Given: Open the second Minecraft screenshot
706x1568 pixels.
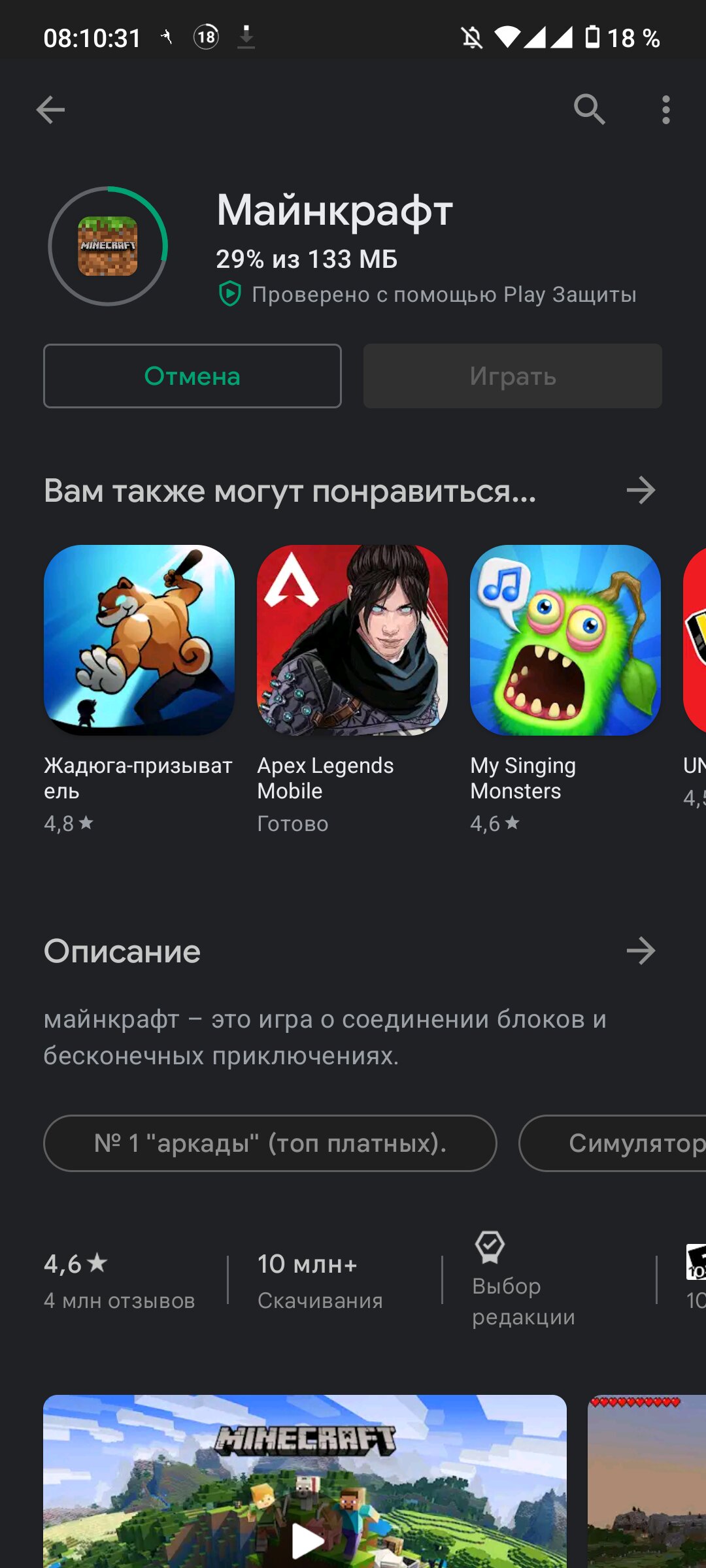Looking at the screenshot, I should coord(647,1481).
